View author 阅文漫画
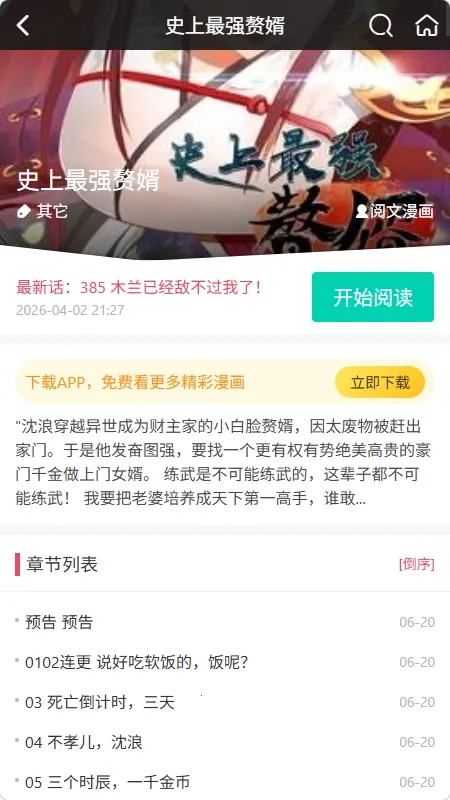This screenshot has height=800, width=450. click(x=395, y=211)
